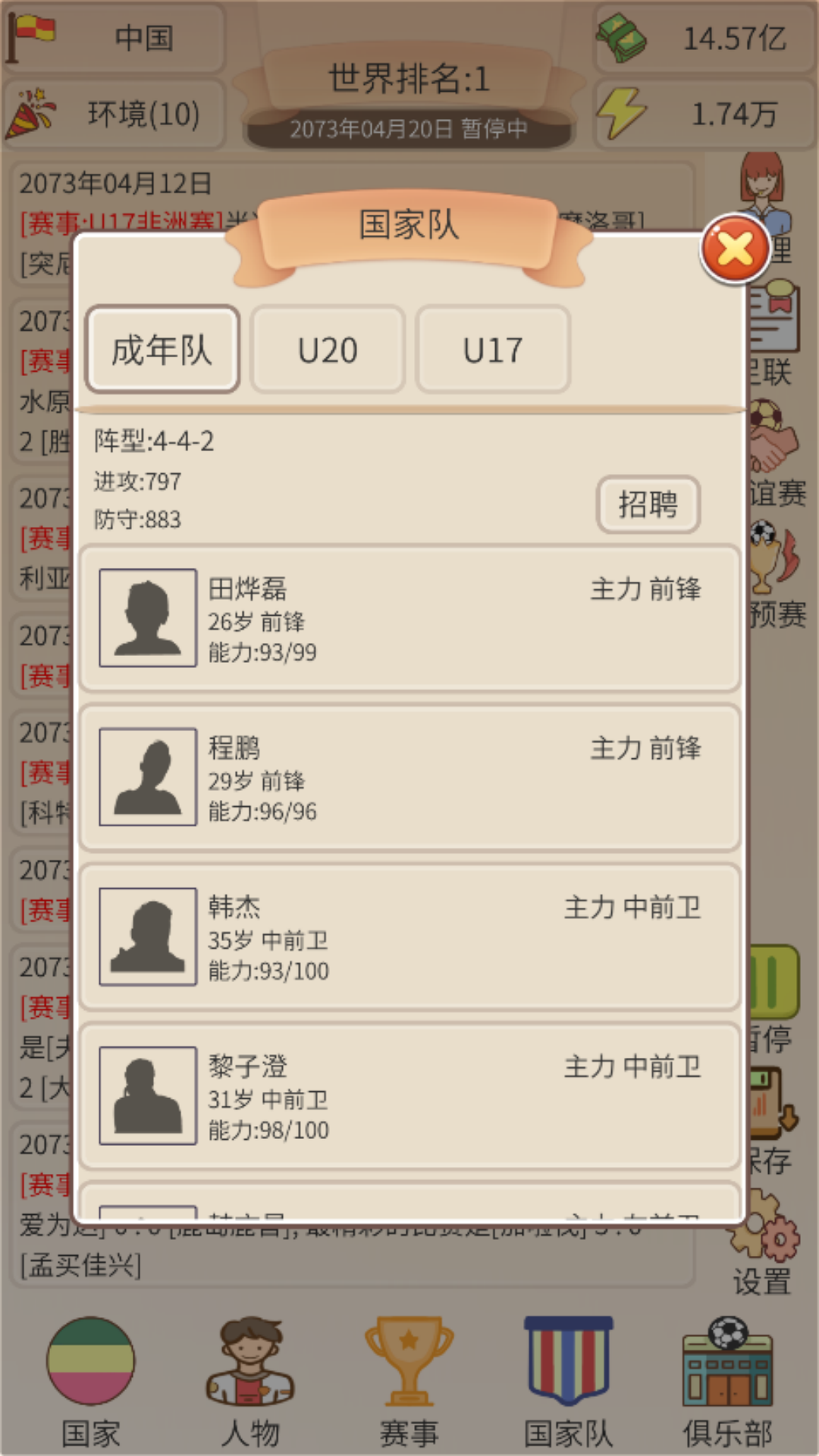Click the 环境(10) environment label
The image size is (819, 1456).
(114, 112)
